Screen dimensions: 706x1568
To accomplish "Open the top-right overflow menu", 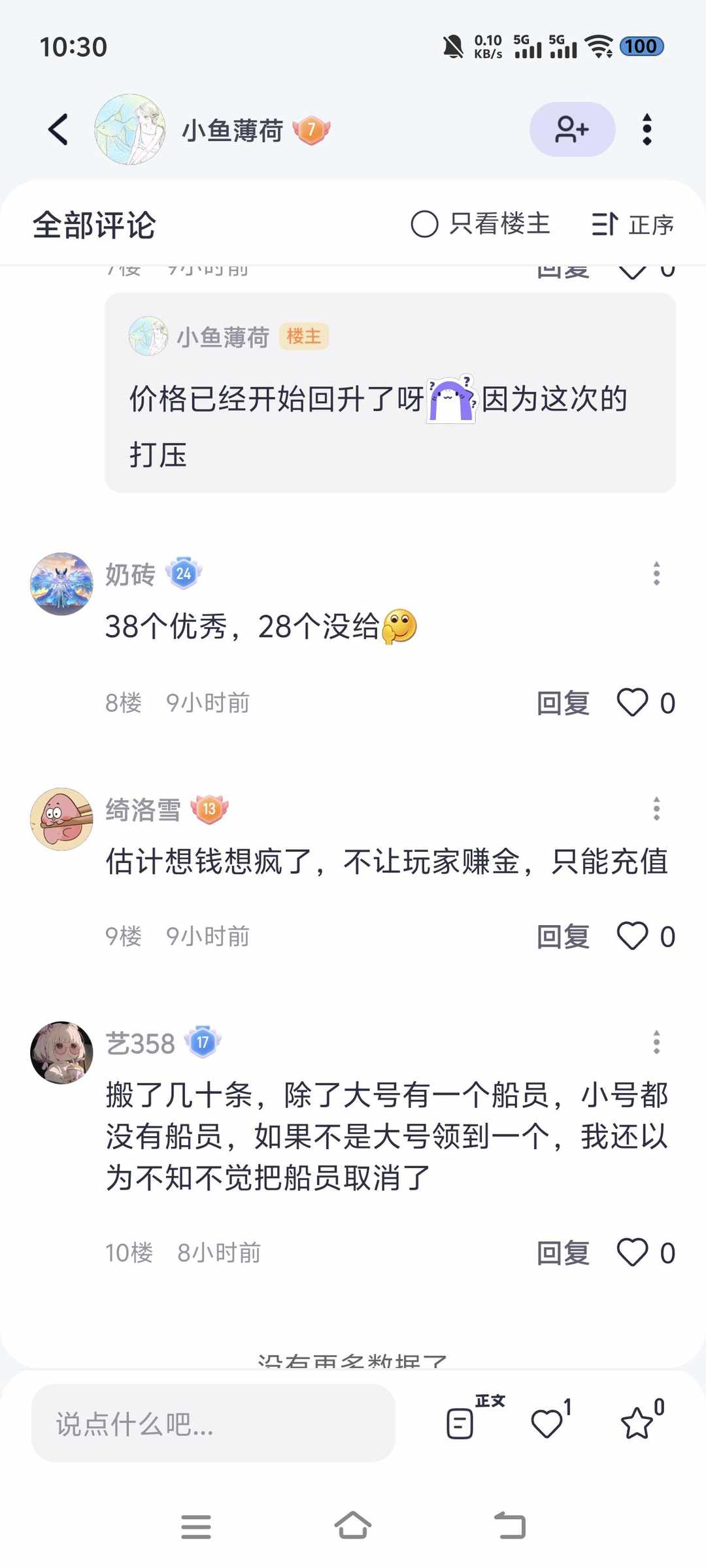I will 647,129.
